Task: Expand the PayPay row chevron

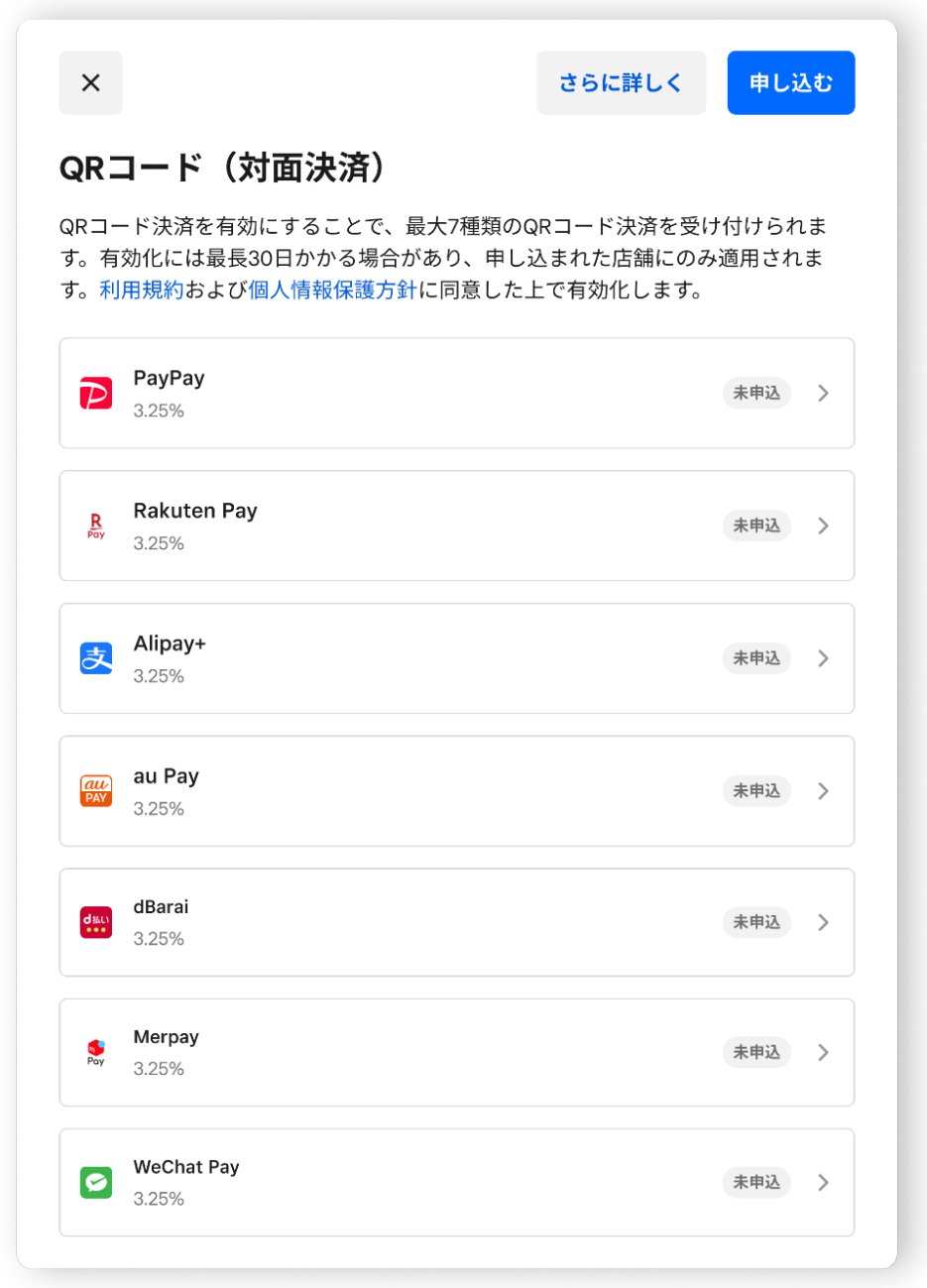Action: tap(823, 393)
